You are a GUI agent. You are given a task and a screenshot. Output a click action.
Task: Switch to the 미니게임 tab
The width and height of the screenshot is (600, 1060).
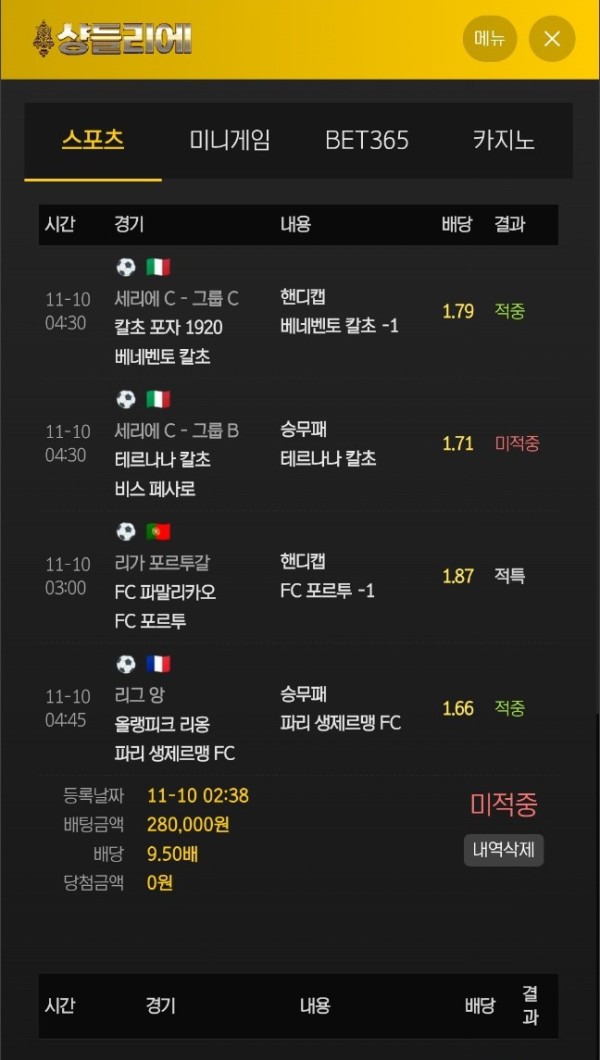coord(230,140)
